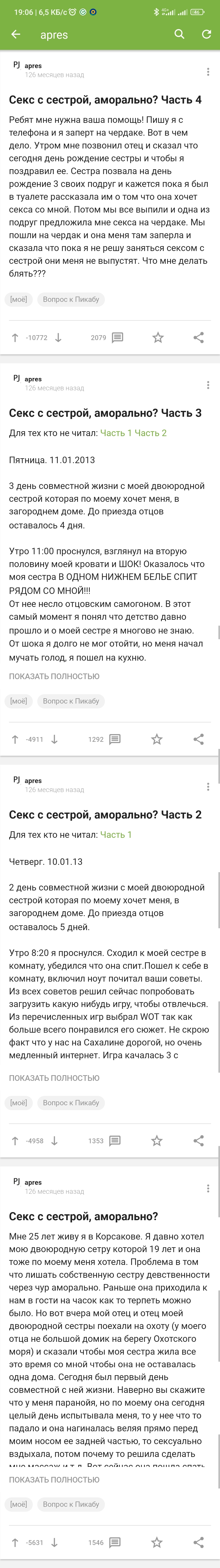
Task: Expand the first post's full text at the bottom
Action: [54, 1480]
